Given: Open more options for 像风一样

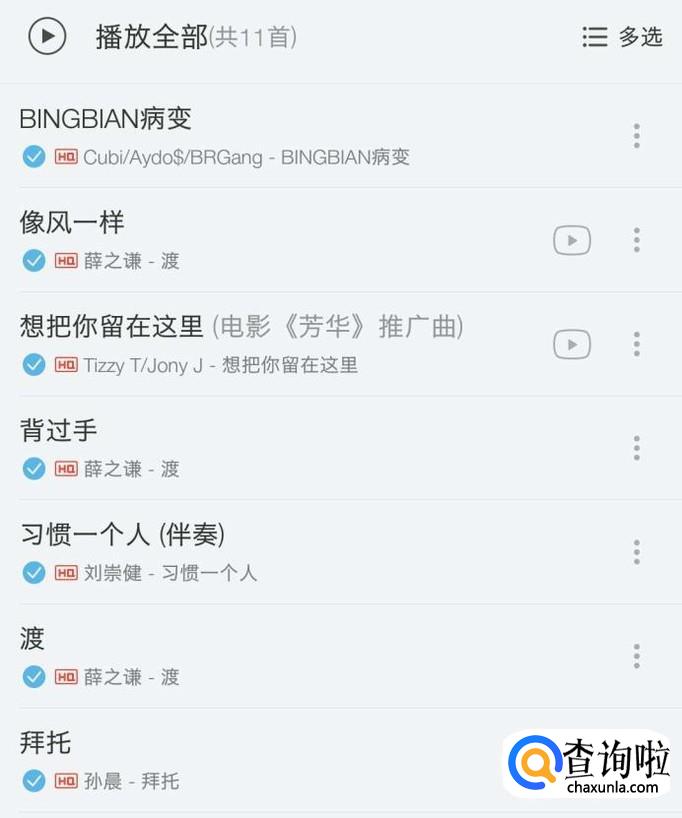Looking at the screenshot, I should click(636, 240).
